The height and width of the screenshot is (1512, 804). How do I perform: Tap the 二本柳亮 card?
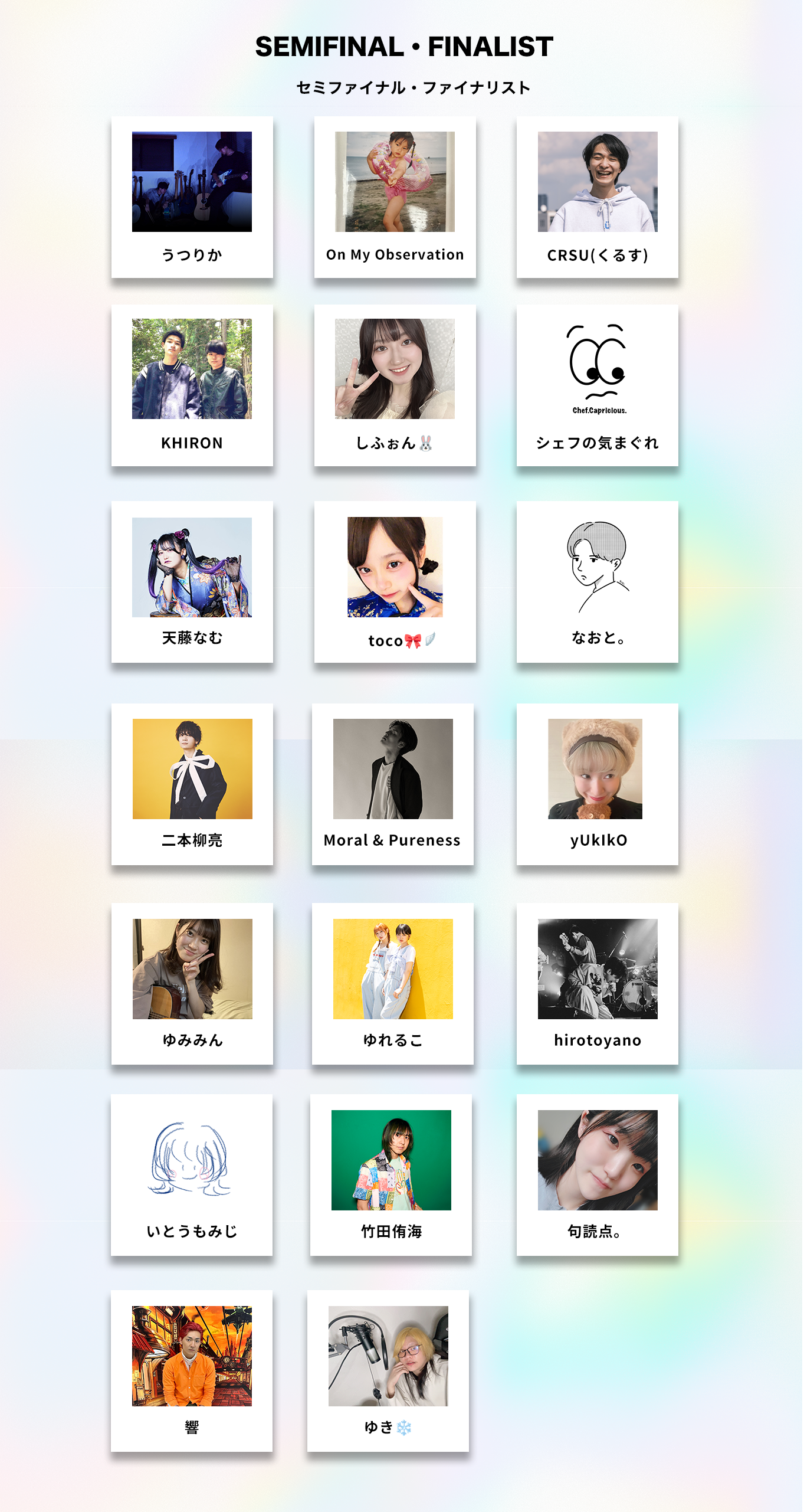tap(192, 784)
